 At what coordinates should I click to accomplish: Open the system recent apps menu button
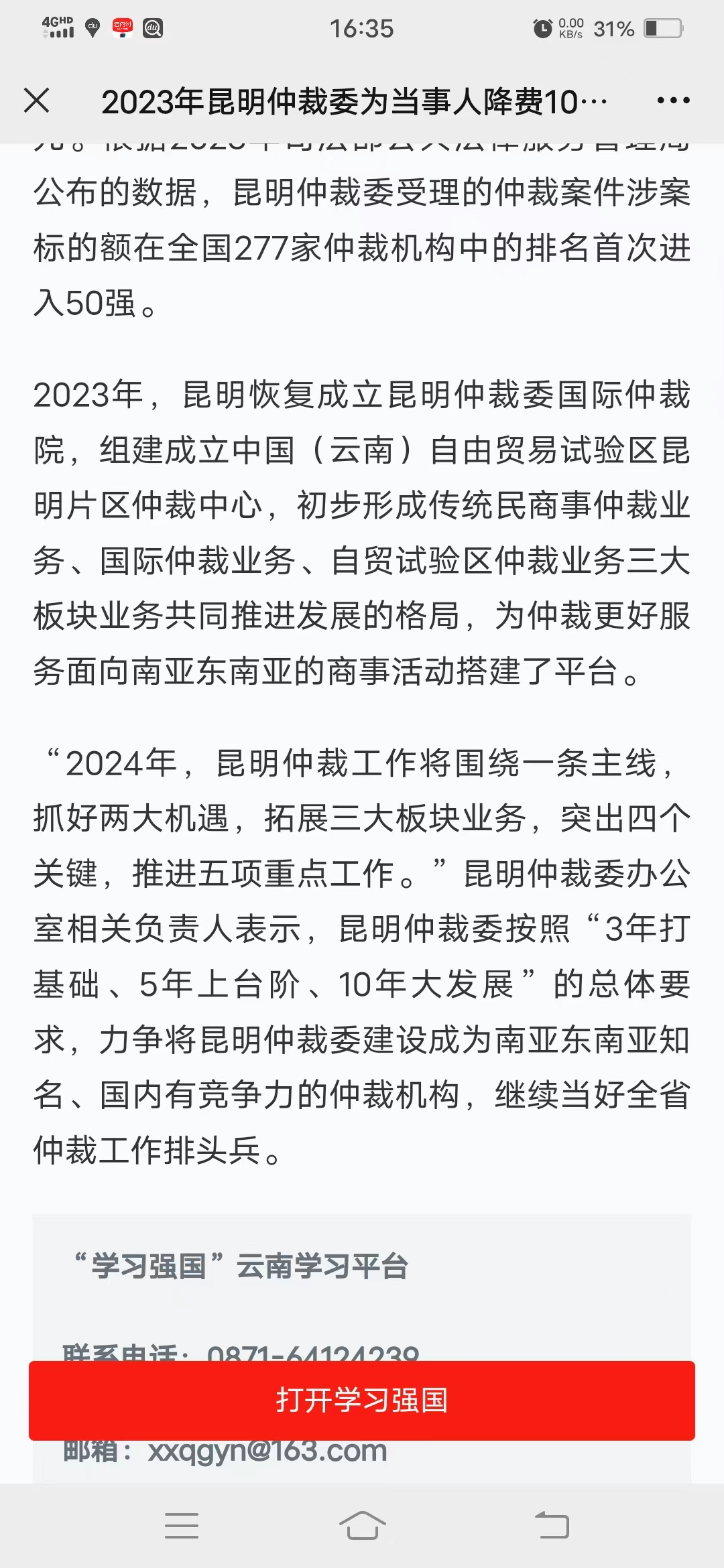click(182, 1526)
